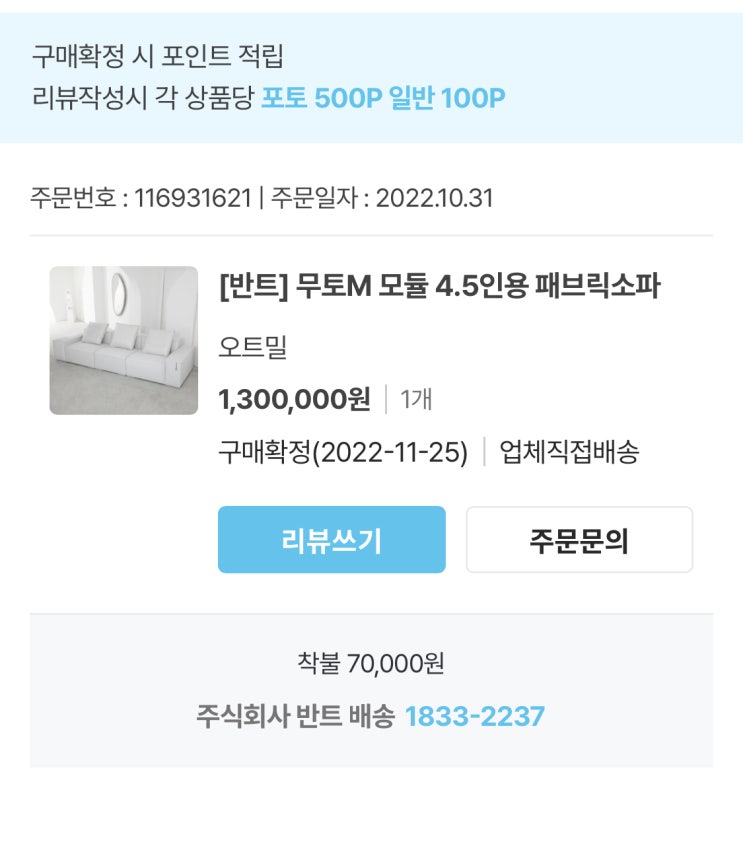Tap the 리뷰쓰기 button

(x=331, y=540)
